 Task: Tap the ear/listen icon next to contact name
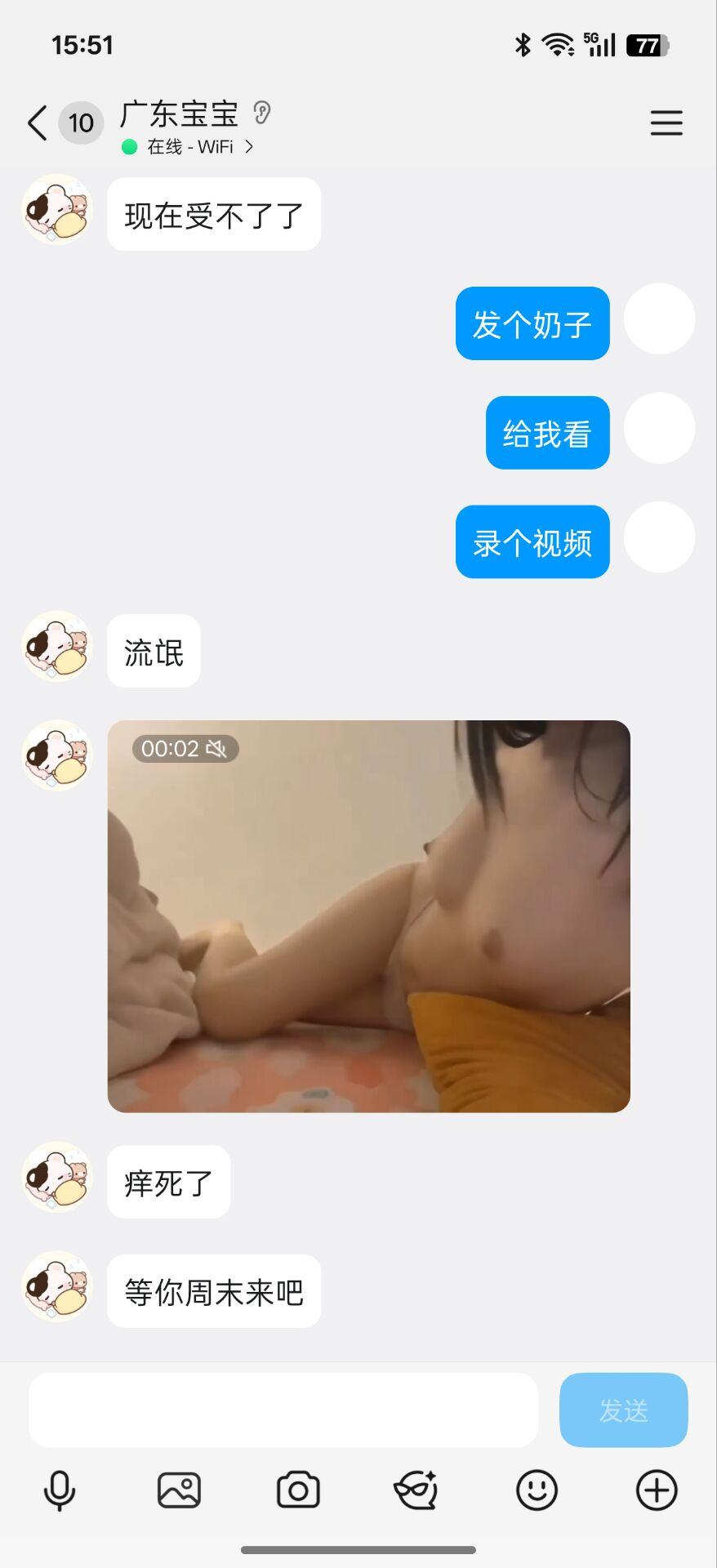[262, 113]
